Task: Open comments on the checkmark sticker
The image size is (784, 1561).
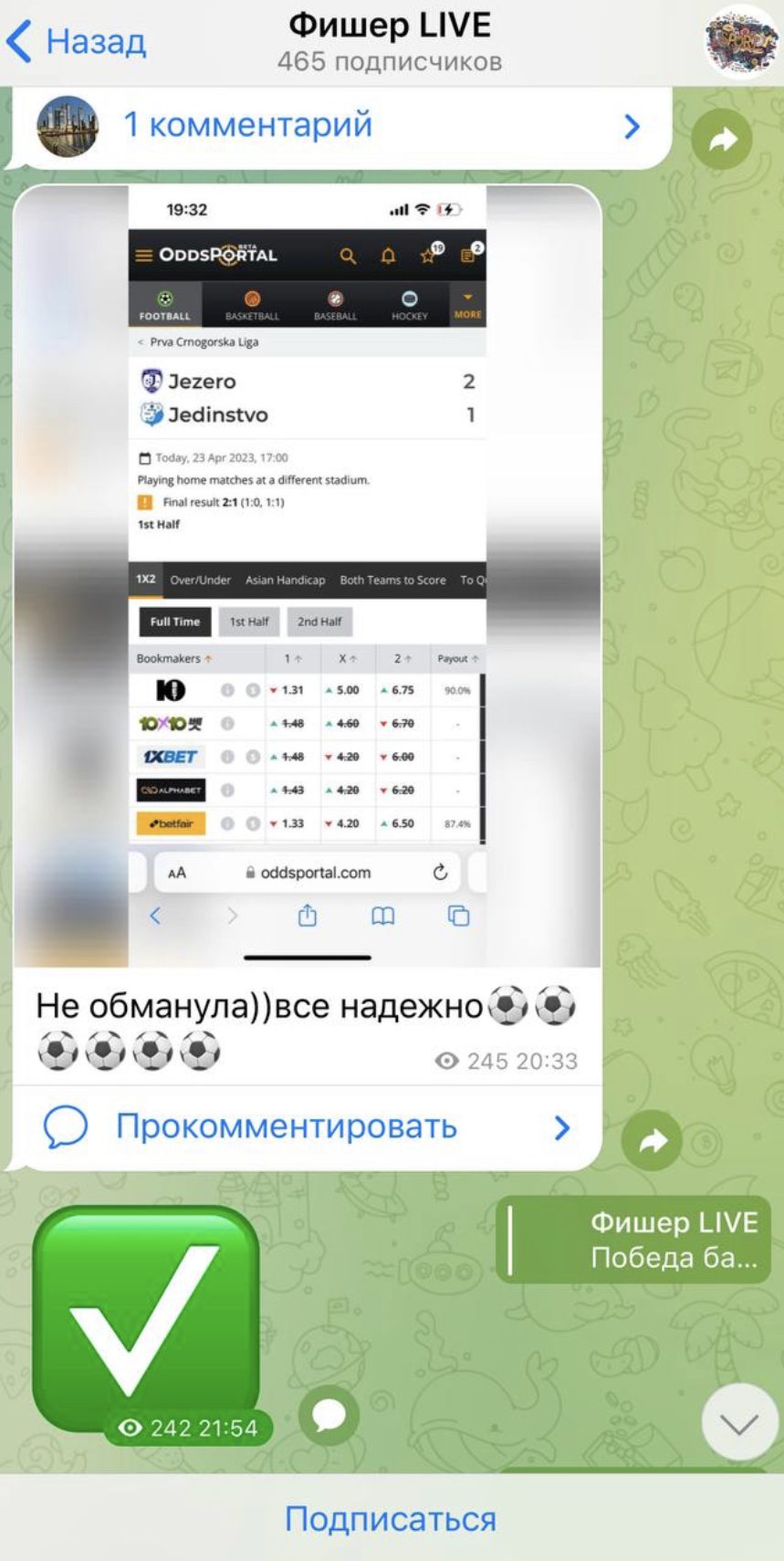Action: 329,1416
